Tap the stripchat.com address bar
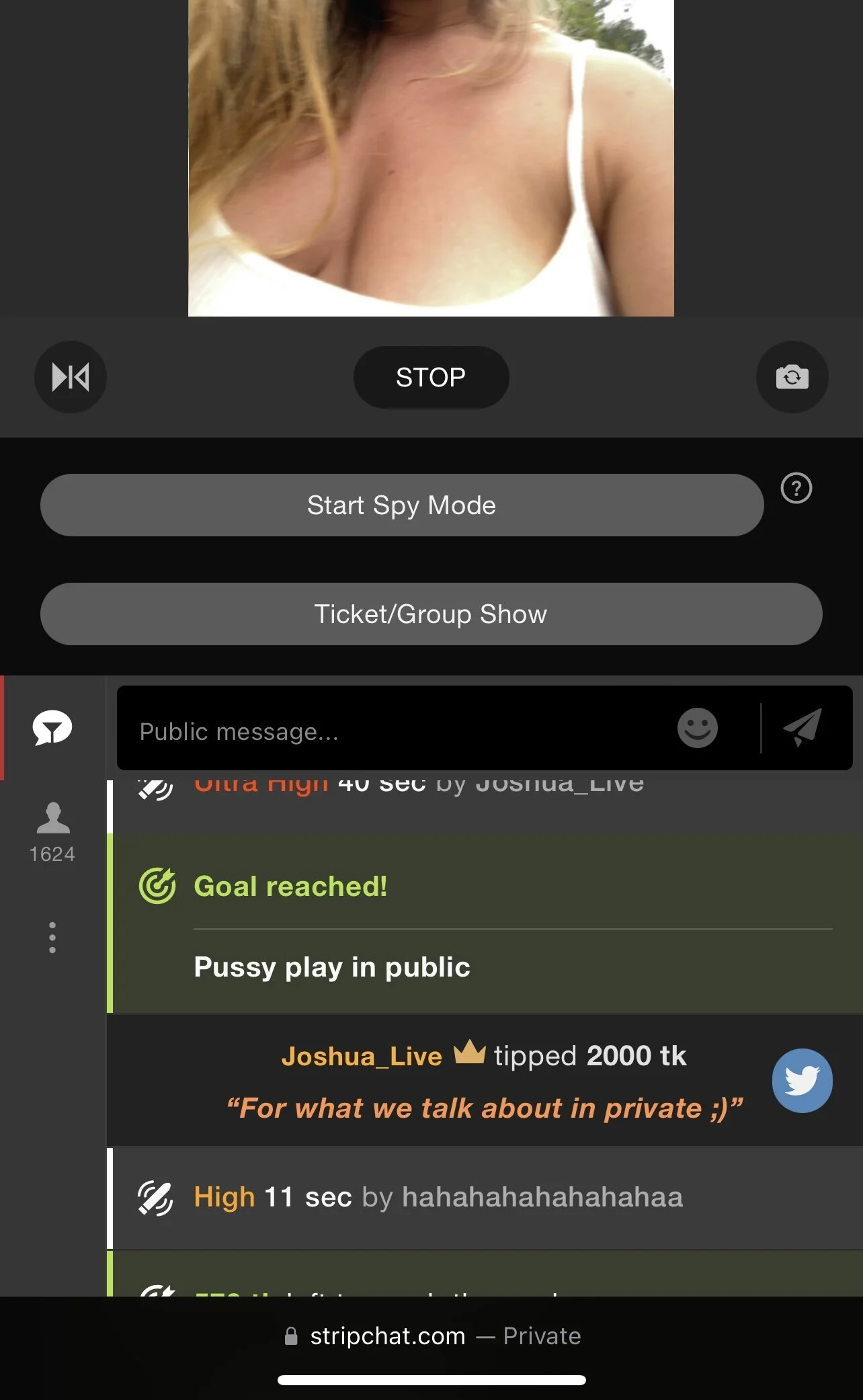The width and height of the screenshot is (863, 1400). (x=431, y=1335)
